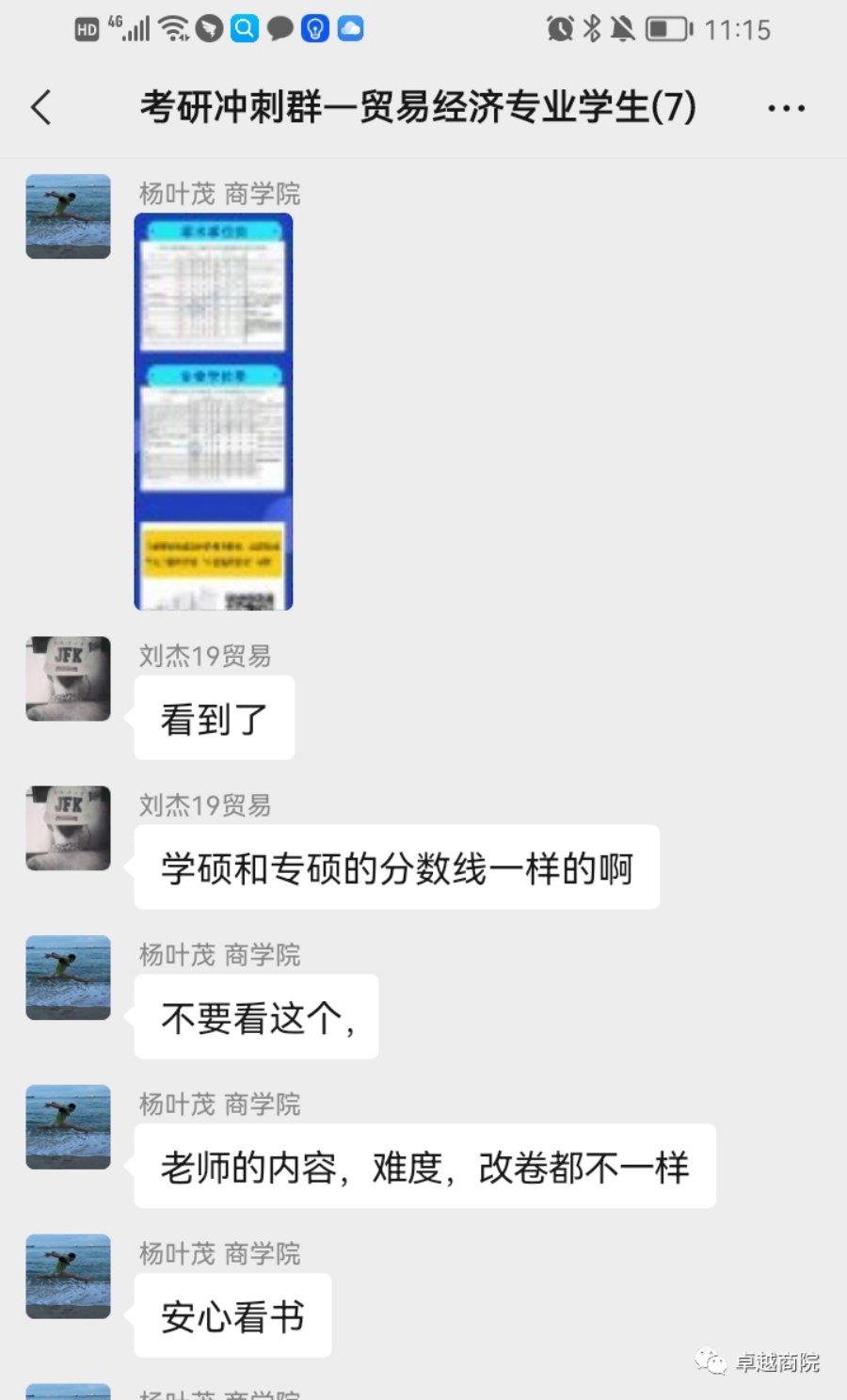The width and height of the screenshot is (847, 1400).
Task: View 刘杰's profile from the 学硕和专硕 message avatar
Action: tap(68, 828)
